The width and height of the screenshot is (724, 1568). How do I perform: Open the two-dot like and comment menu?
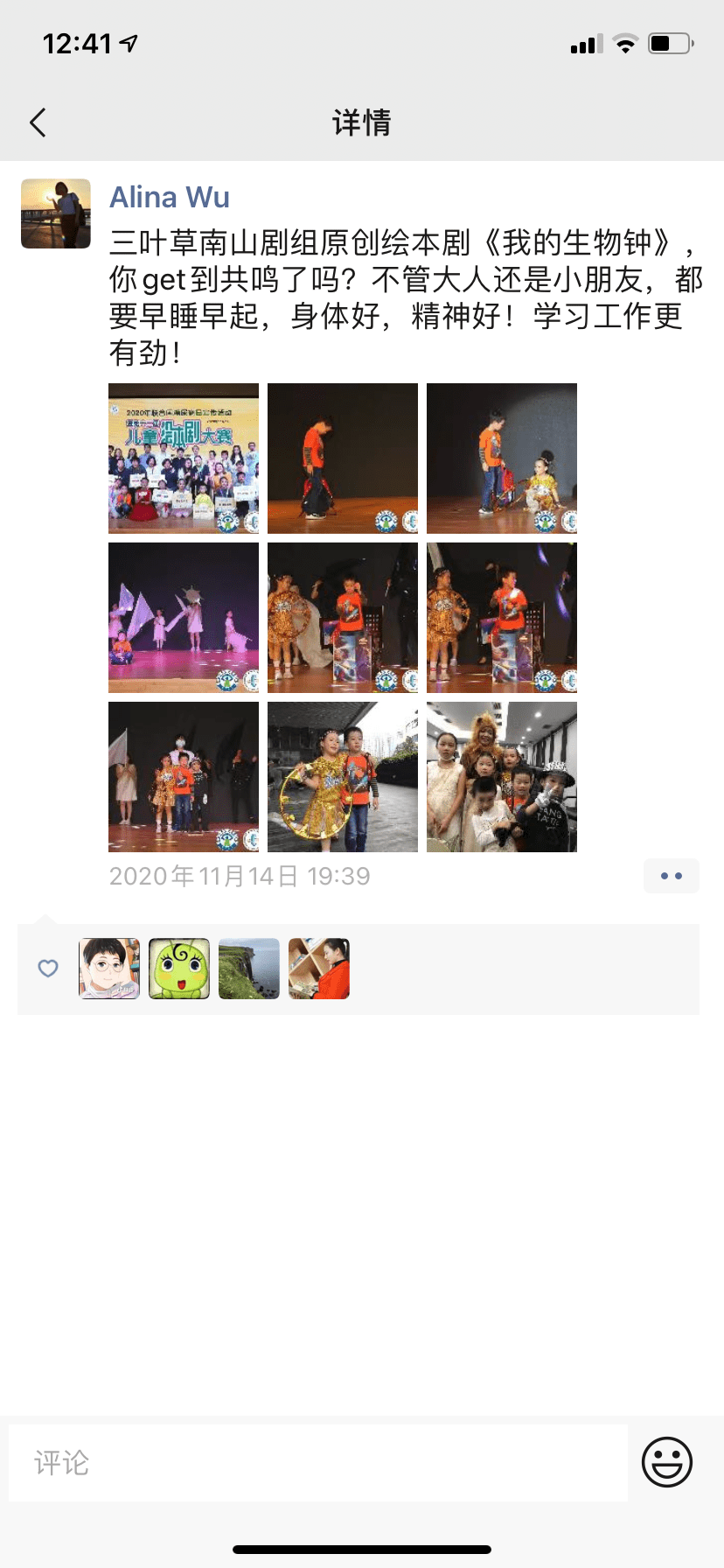coord(671,876)
